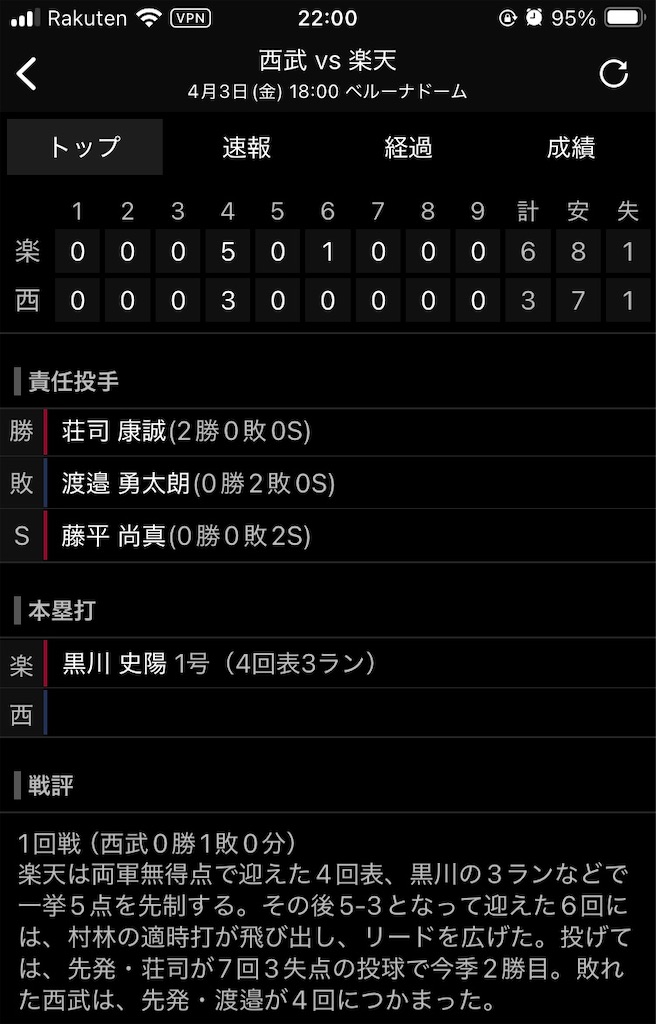
Task: Go back using the back arrow
Action: coord(27,73)
